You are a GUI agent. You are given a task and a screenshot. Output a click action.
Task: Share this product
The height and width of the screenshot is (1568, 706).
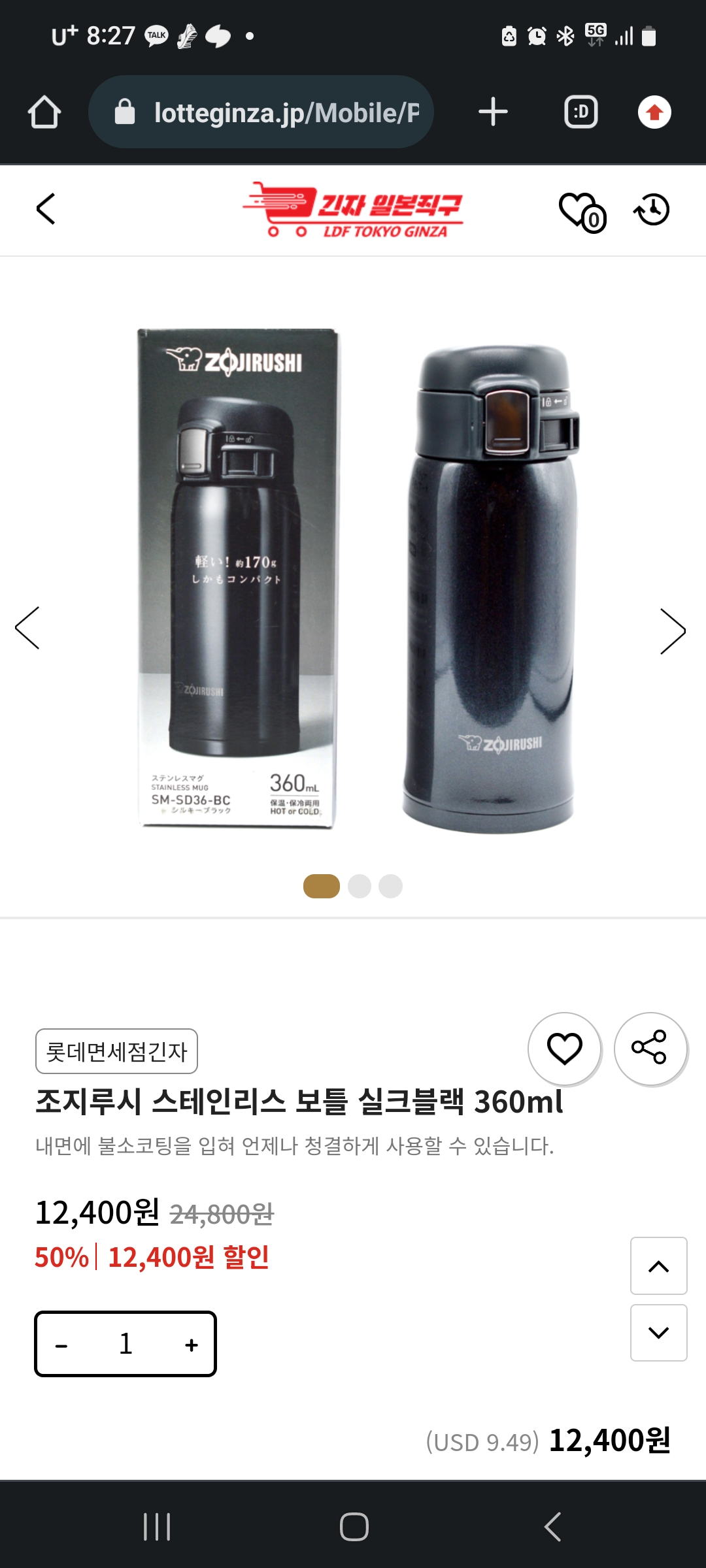point(650,1049)
